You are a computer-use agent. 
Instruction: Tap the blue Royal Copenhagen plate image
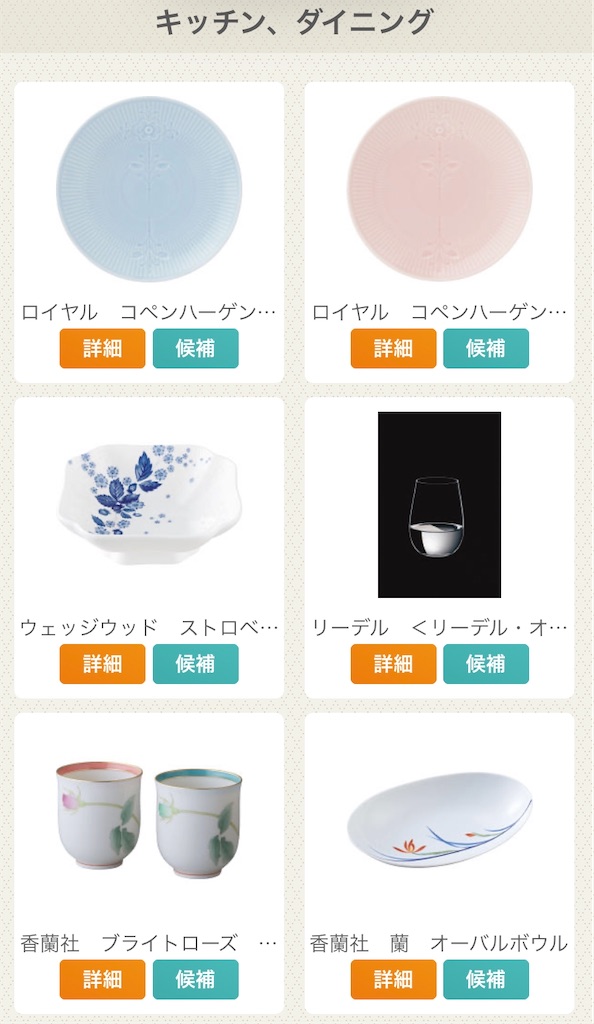(149, 189)
